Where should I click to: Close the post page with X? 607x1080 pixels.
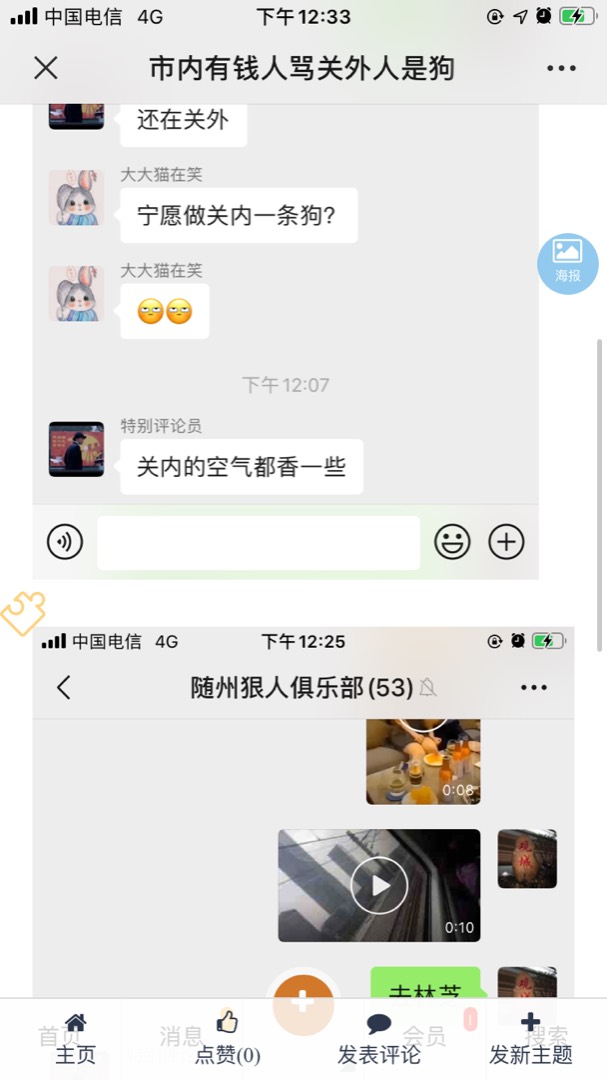click(46, 68)
